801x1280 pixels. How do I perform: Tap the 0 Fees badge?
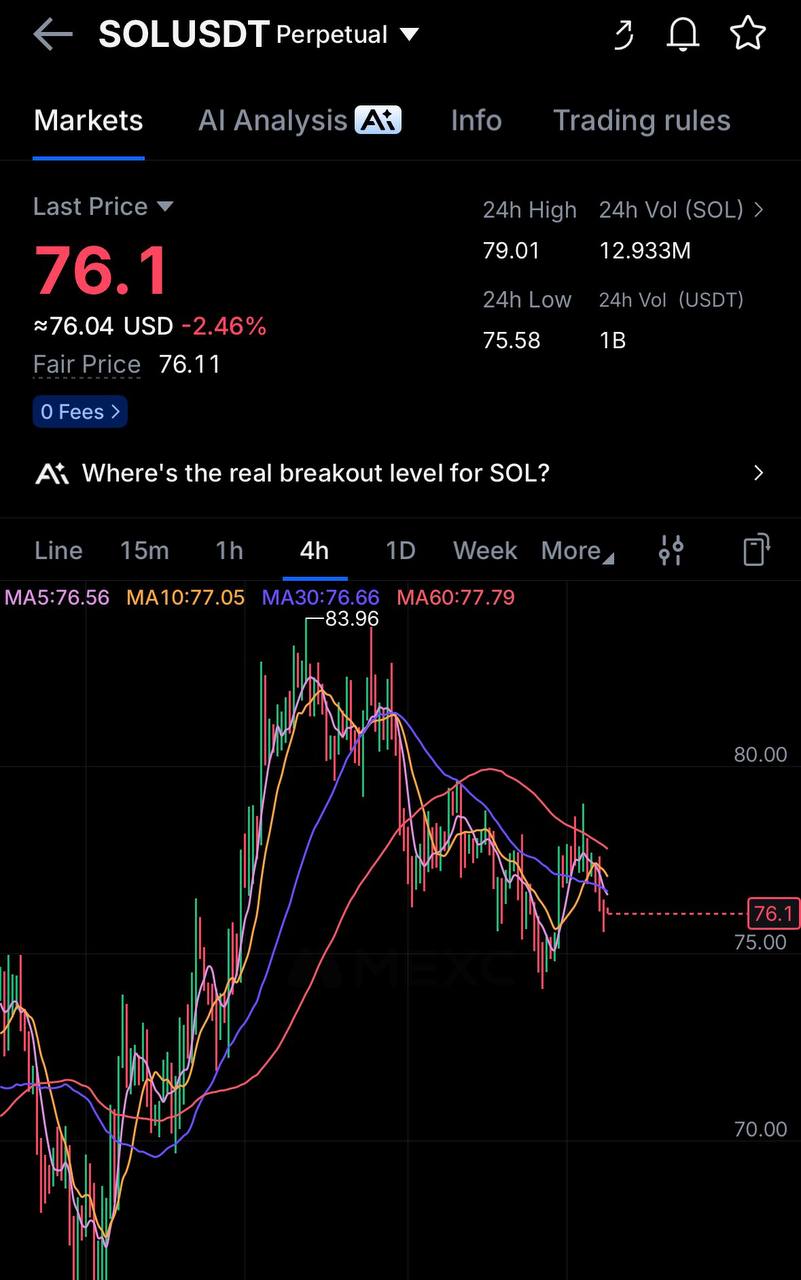point(80,412)
